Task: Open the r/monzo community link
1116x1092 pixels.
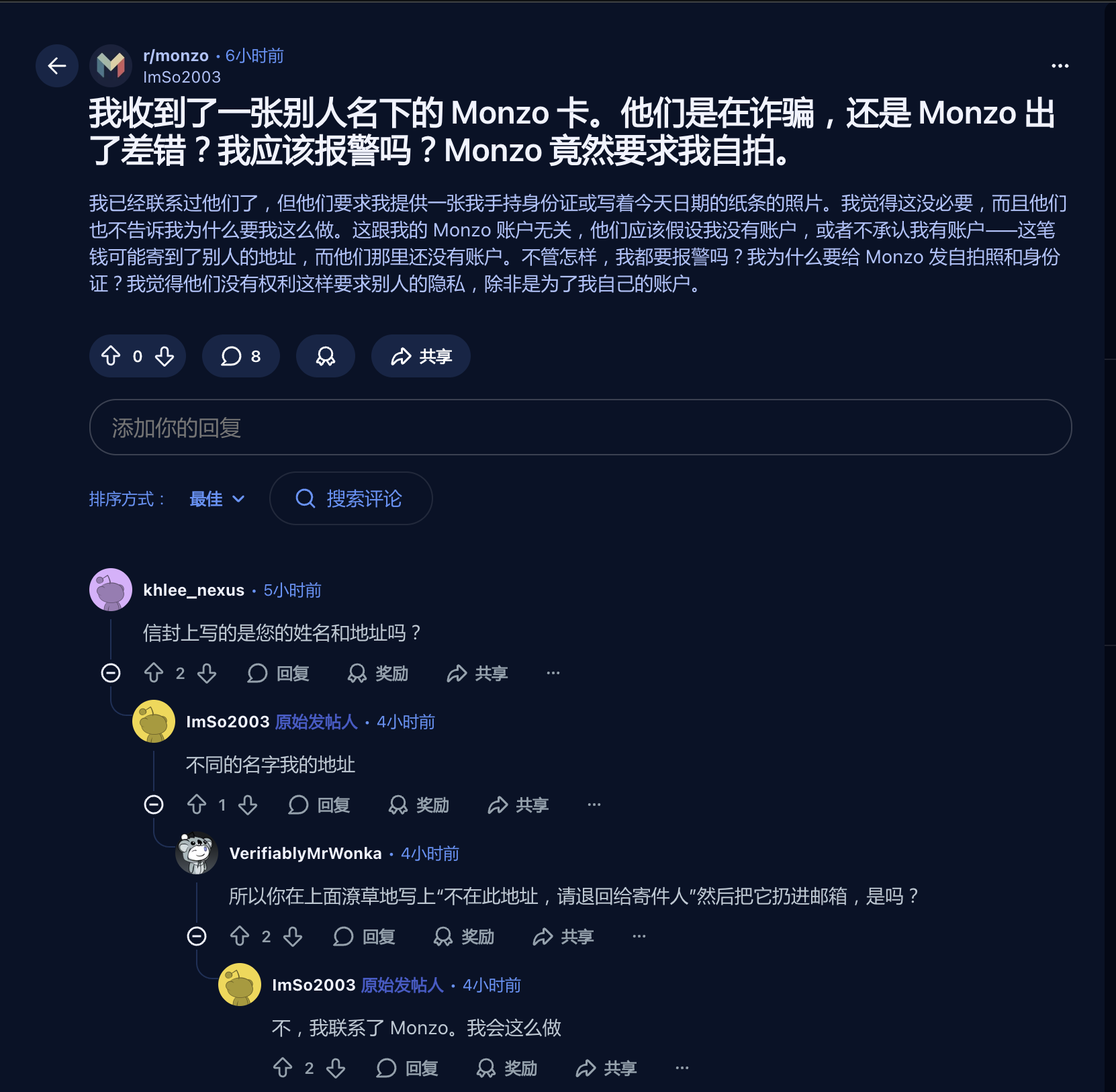Action: tap(176, 56)
